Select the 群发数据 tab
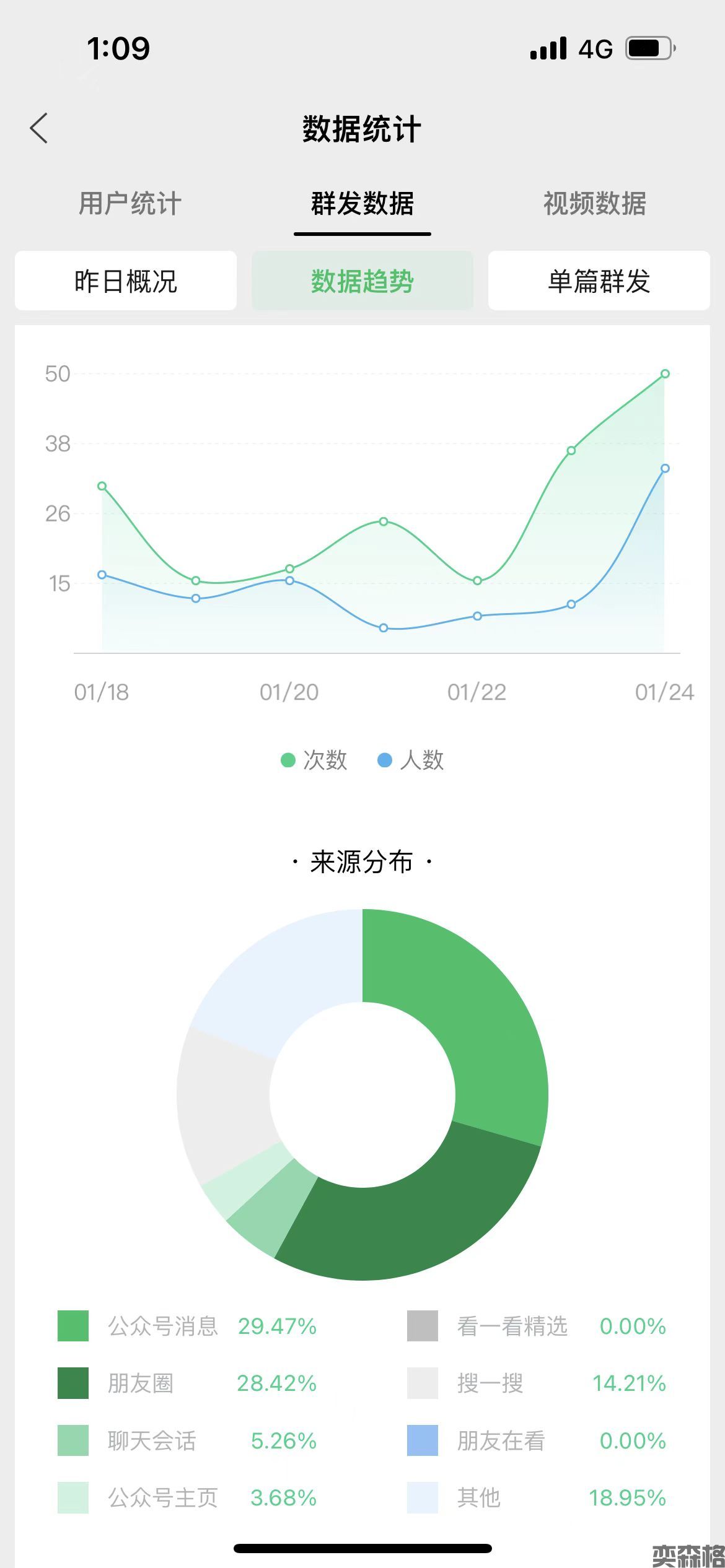 (362, 204)
